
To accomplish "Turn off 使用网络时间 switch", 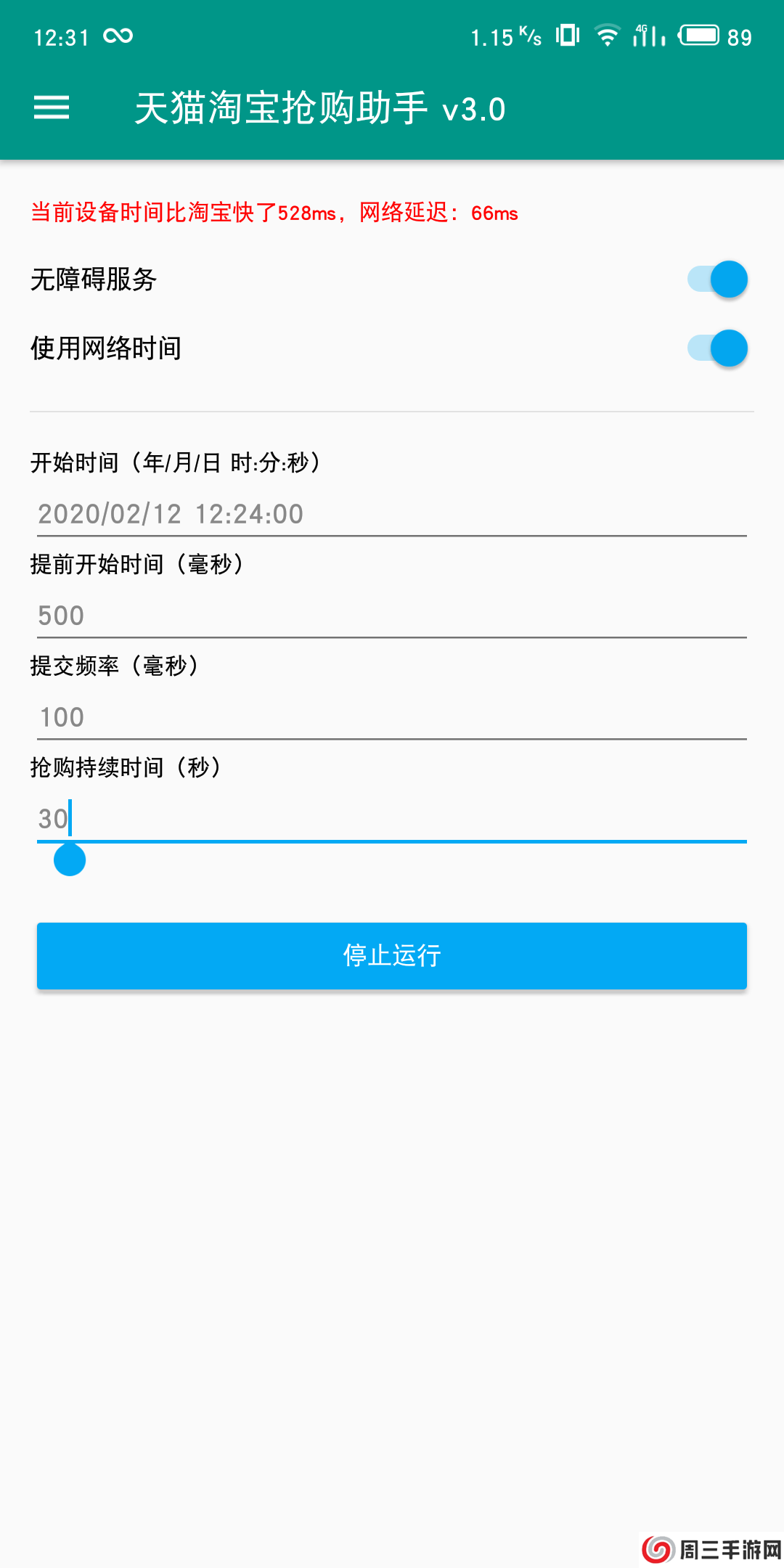I will click(717, 348).
